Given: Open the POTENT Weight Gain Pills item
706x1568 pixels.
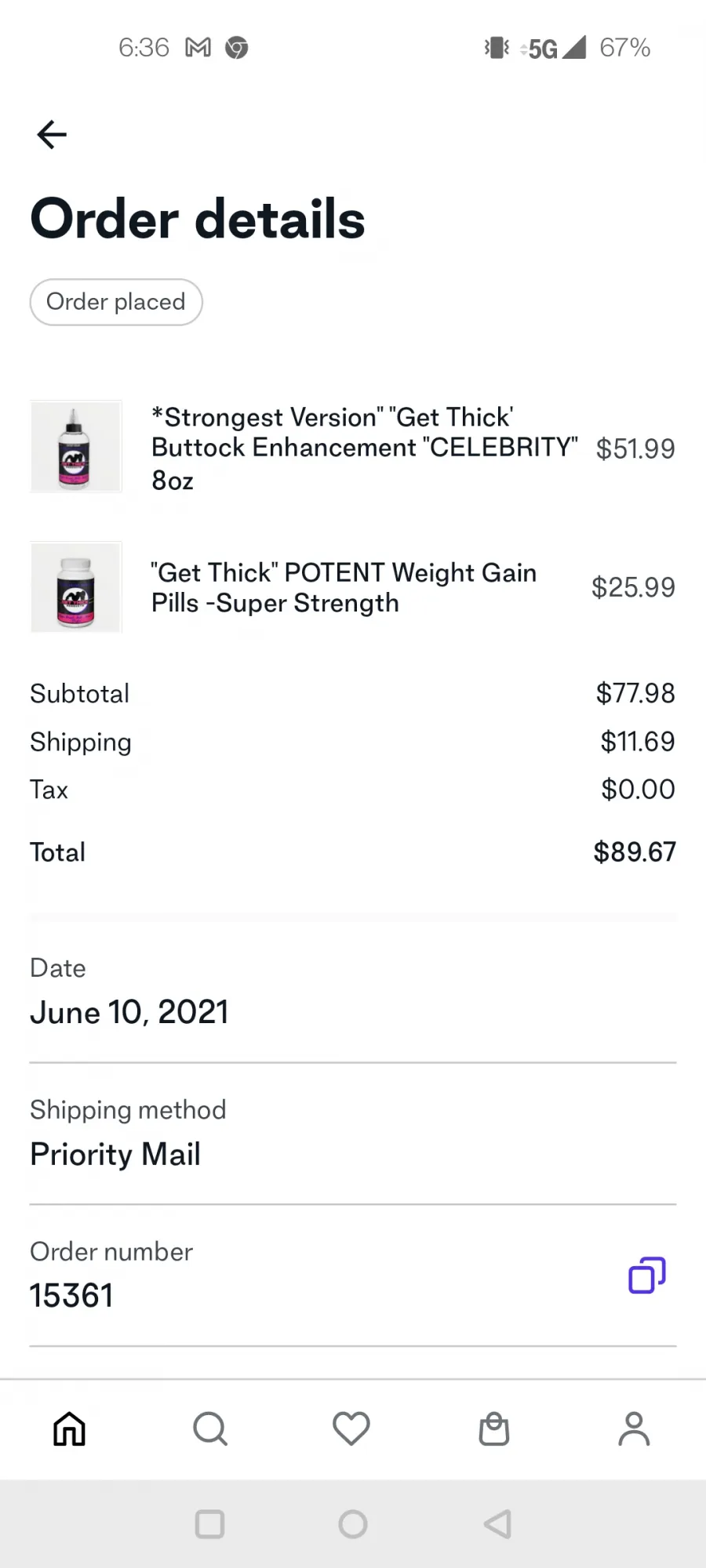Looking at the screenshot, I should pos(352,587).
